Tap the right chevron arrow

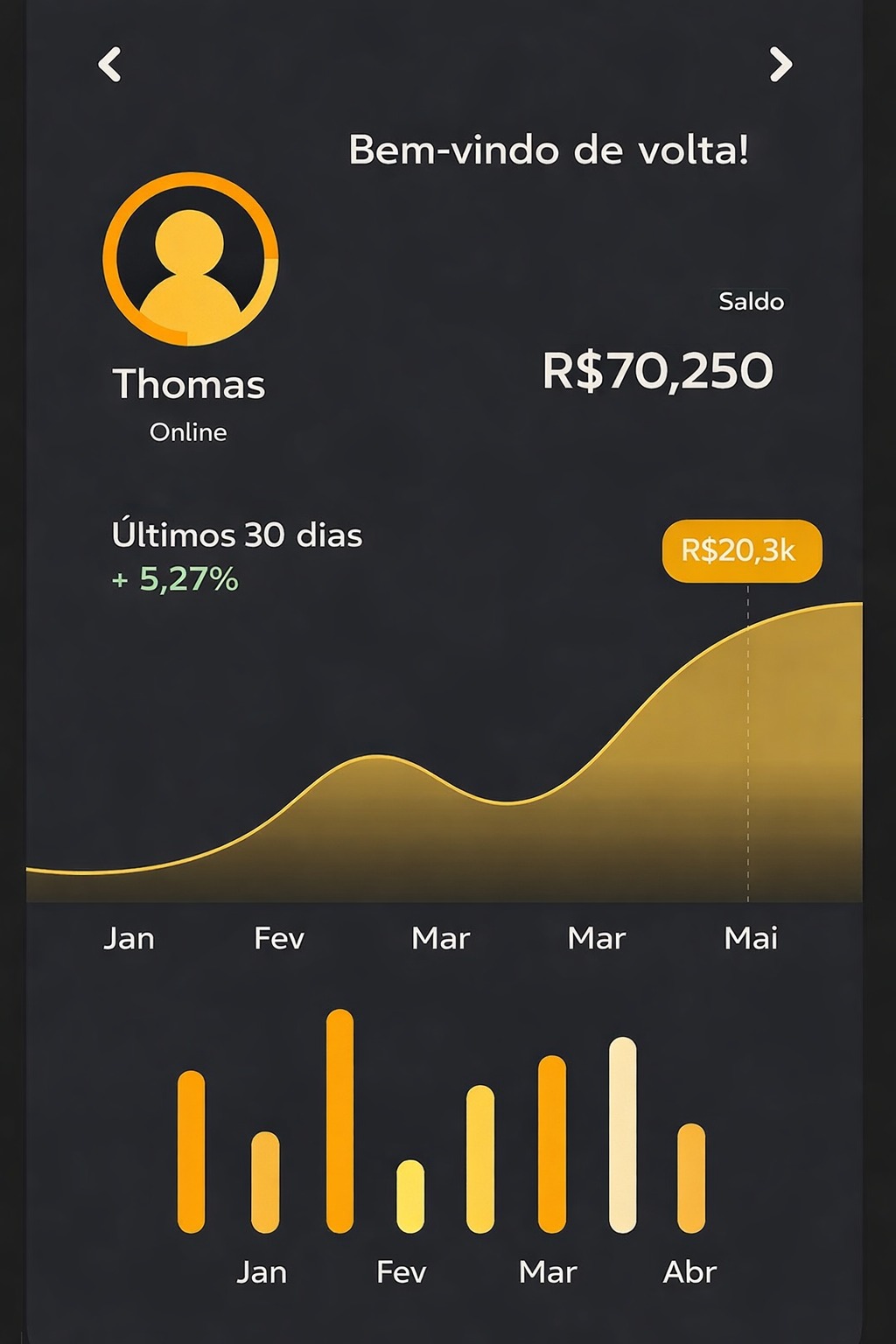(x=780, y=65)
